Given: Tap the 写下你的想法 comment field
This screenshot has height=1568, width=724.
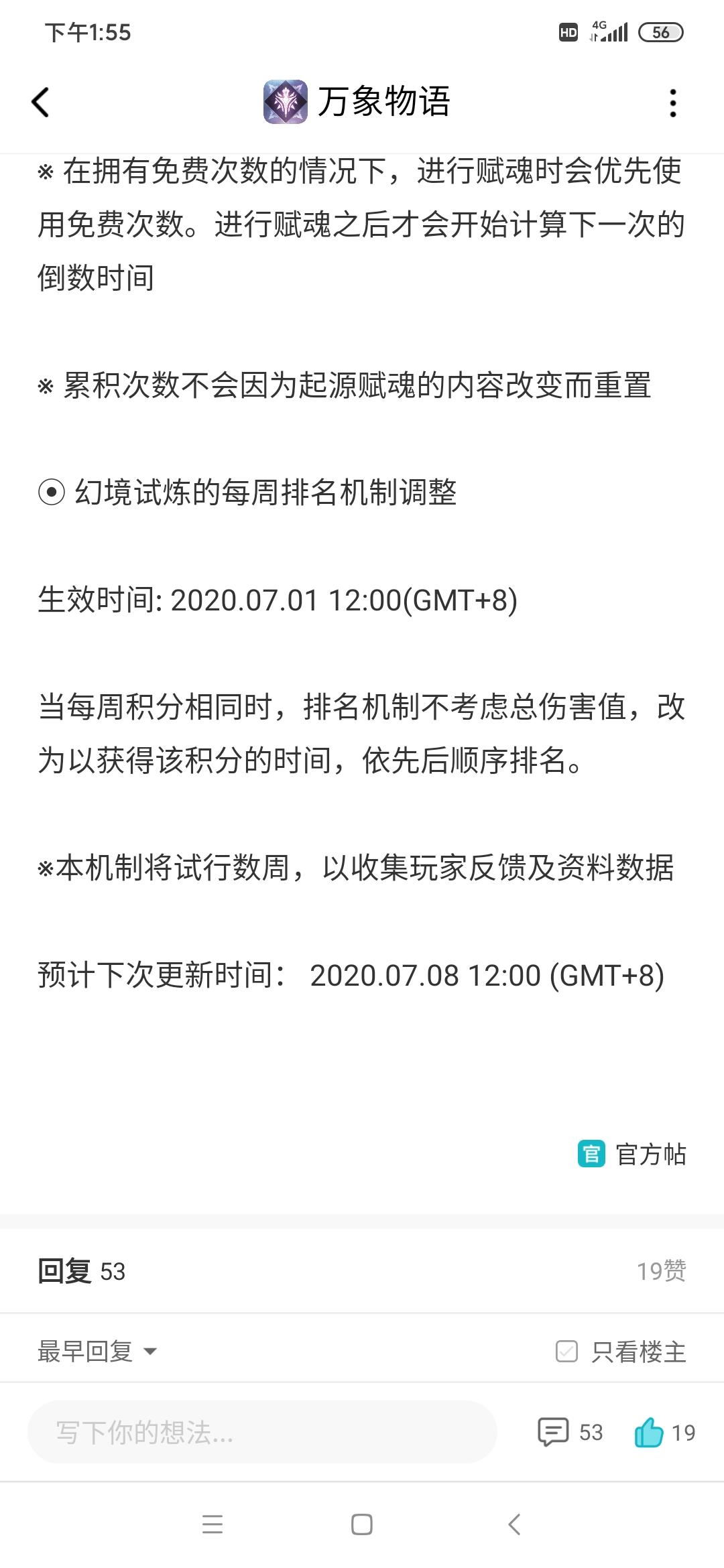Looking at the screenshot, I should click(261, 1433).
